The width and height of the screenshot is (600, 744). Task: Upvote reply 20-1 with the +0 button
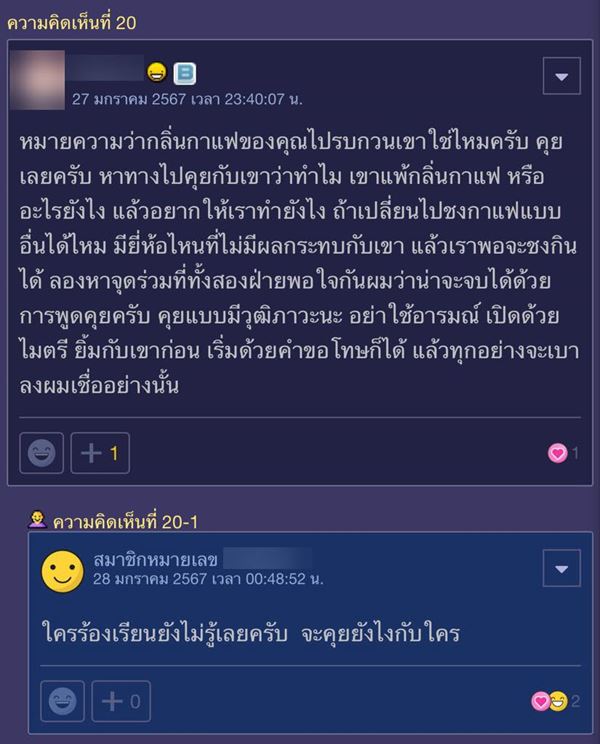[x=121, y=701]
